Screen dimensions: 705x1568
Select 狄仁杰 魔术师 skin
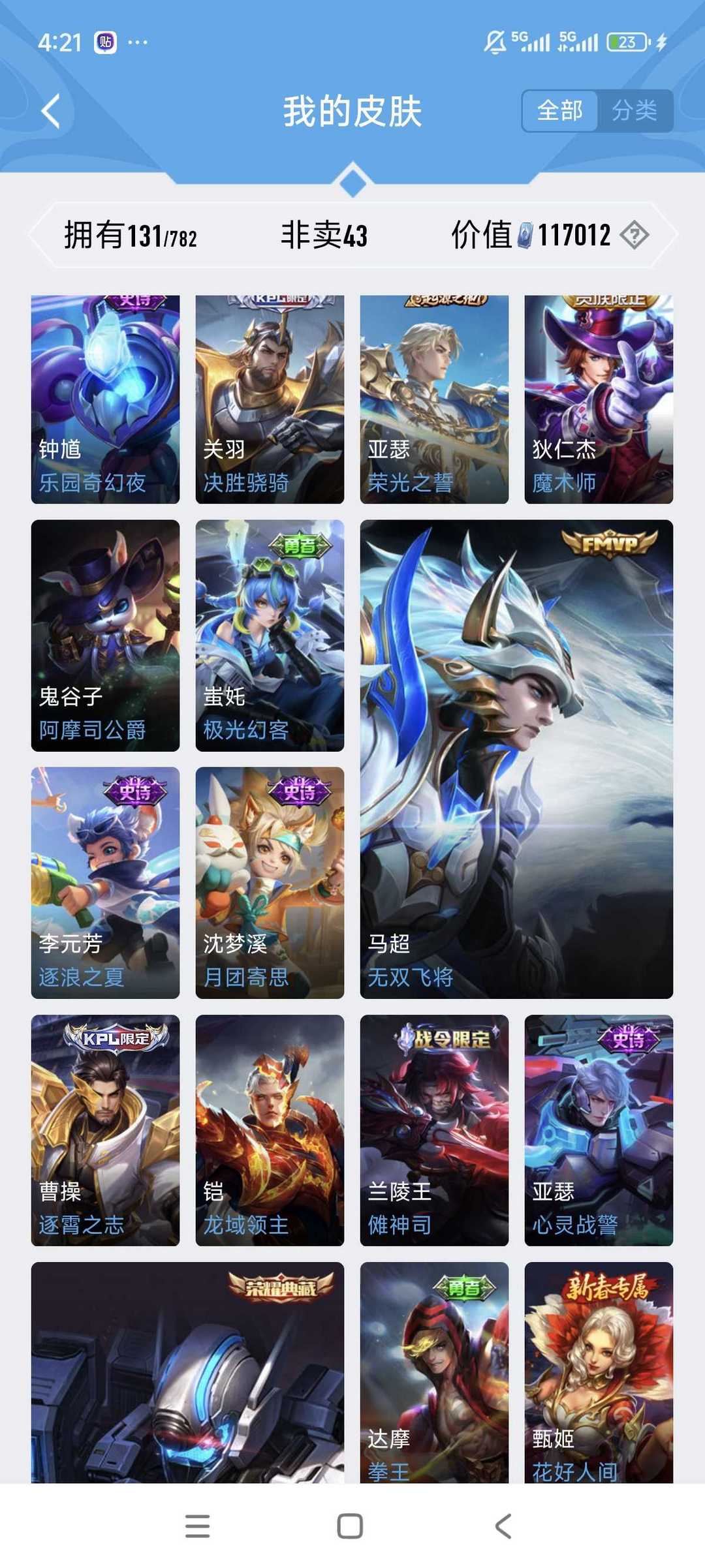click(599, 399)
